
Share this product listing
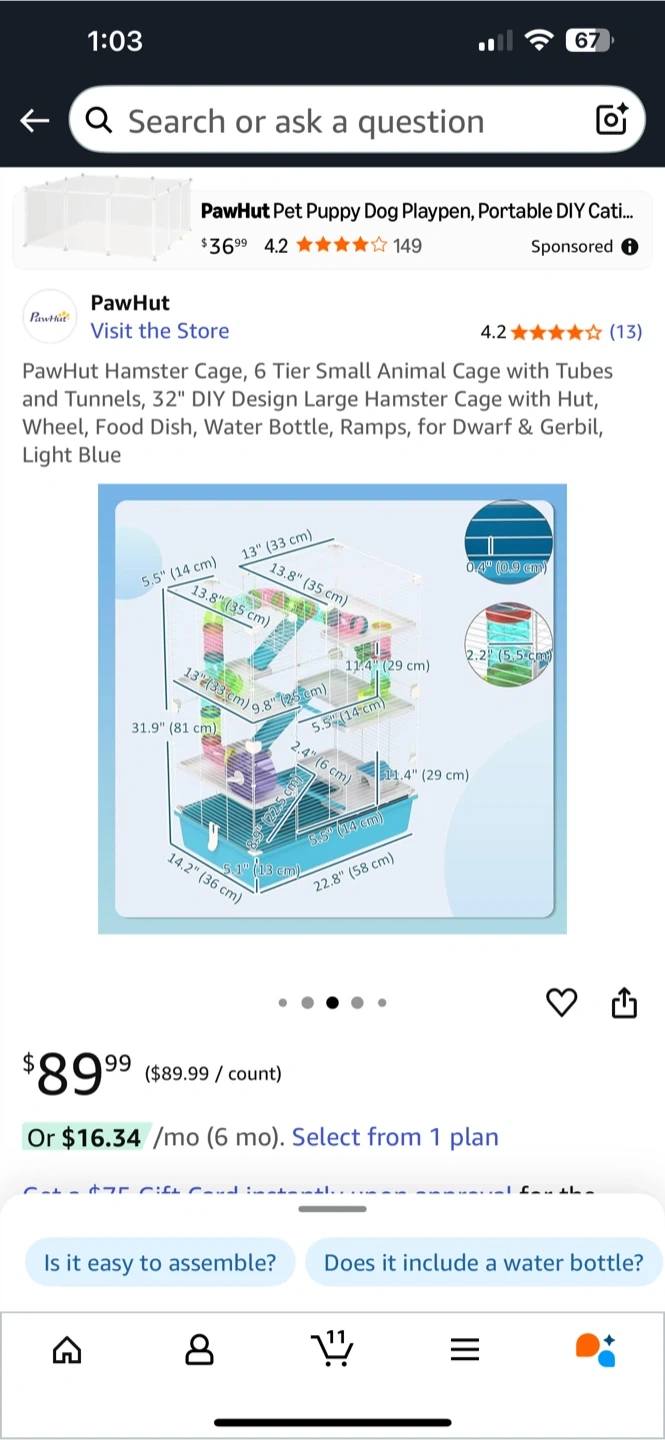(623, 1002)
